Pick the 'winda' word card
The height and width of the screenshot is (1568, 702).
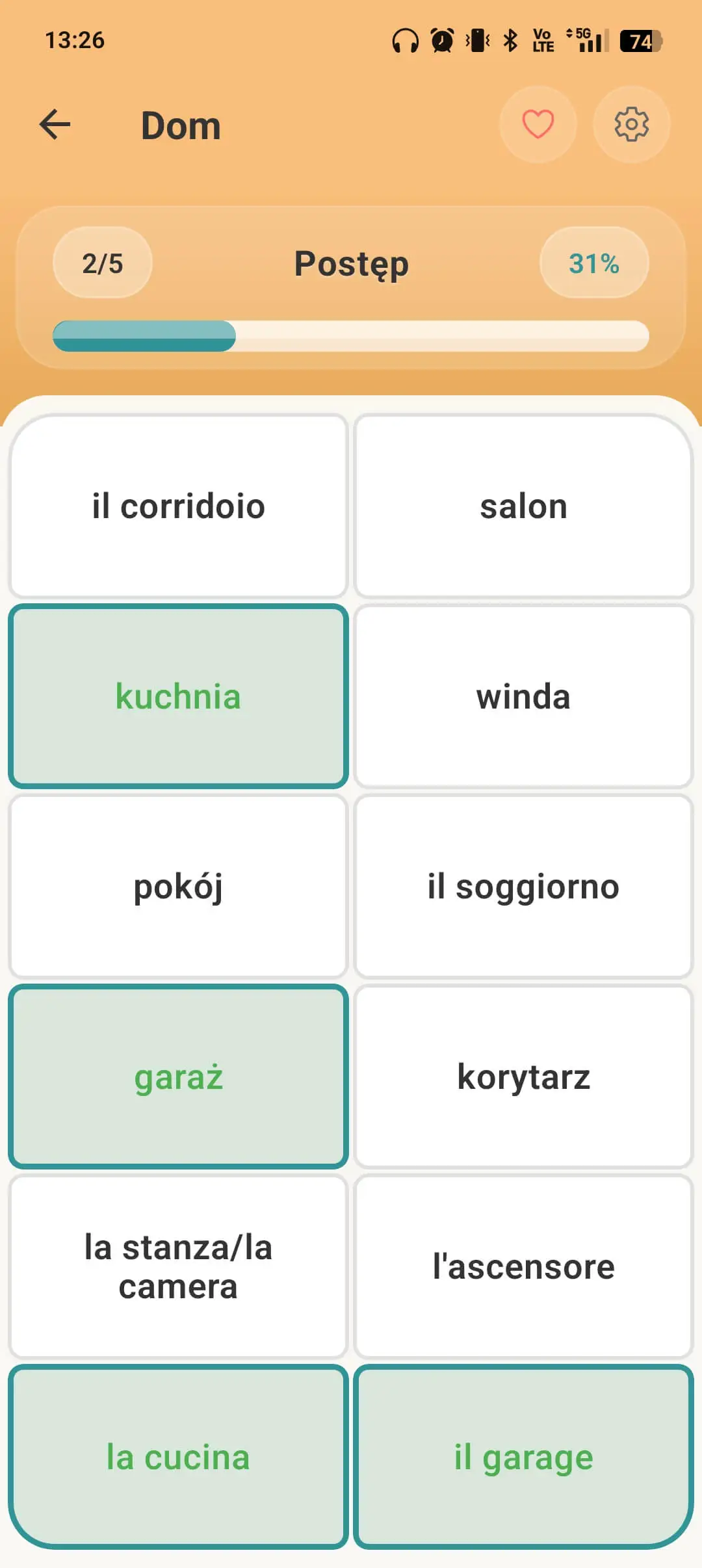[523, 696]
